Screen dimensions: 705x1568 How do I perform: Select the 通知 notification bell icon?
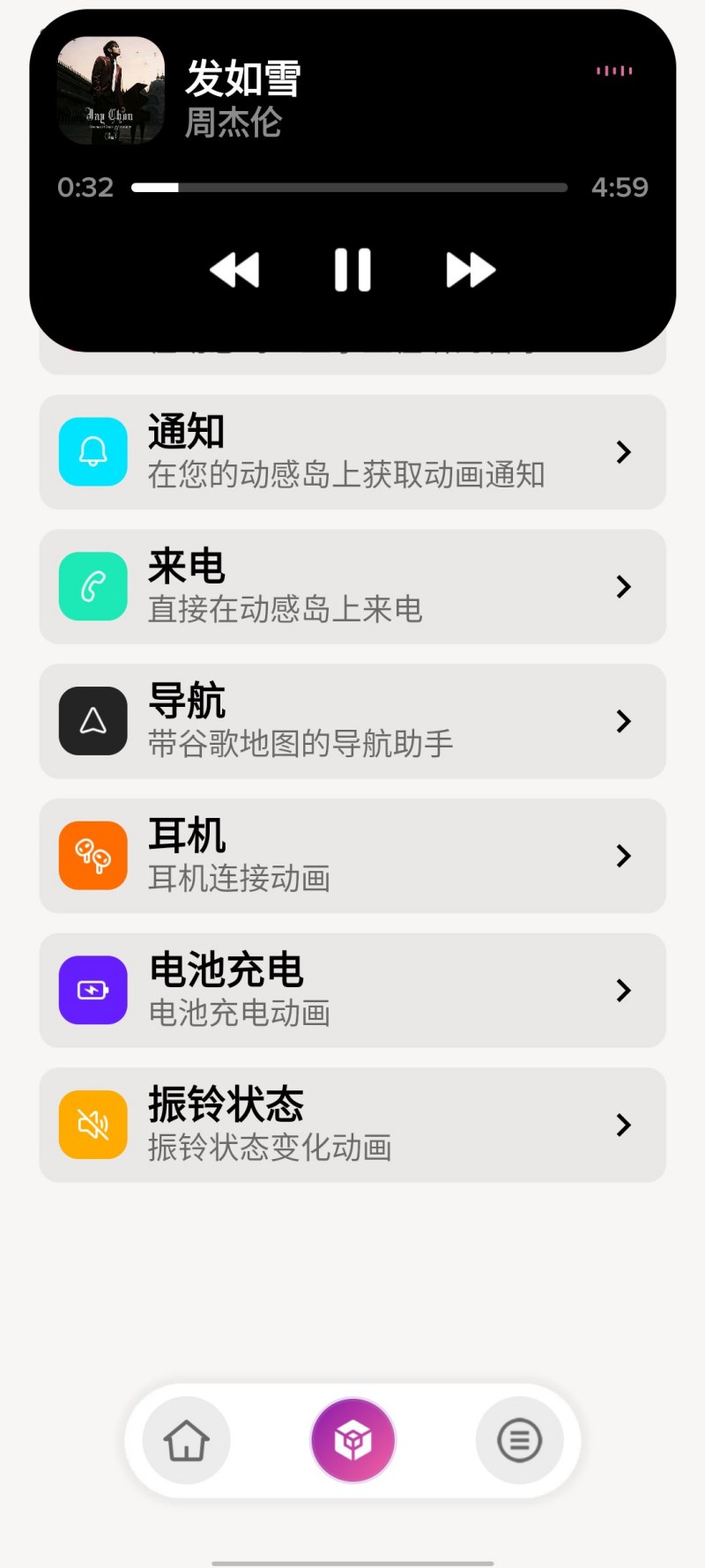point(93,452)
